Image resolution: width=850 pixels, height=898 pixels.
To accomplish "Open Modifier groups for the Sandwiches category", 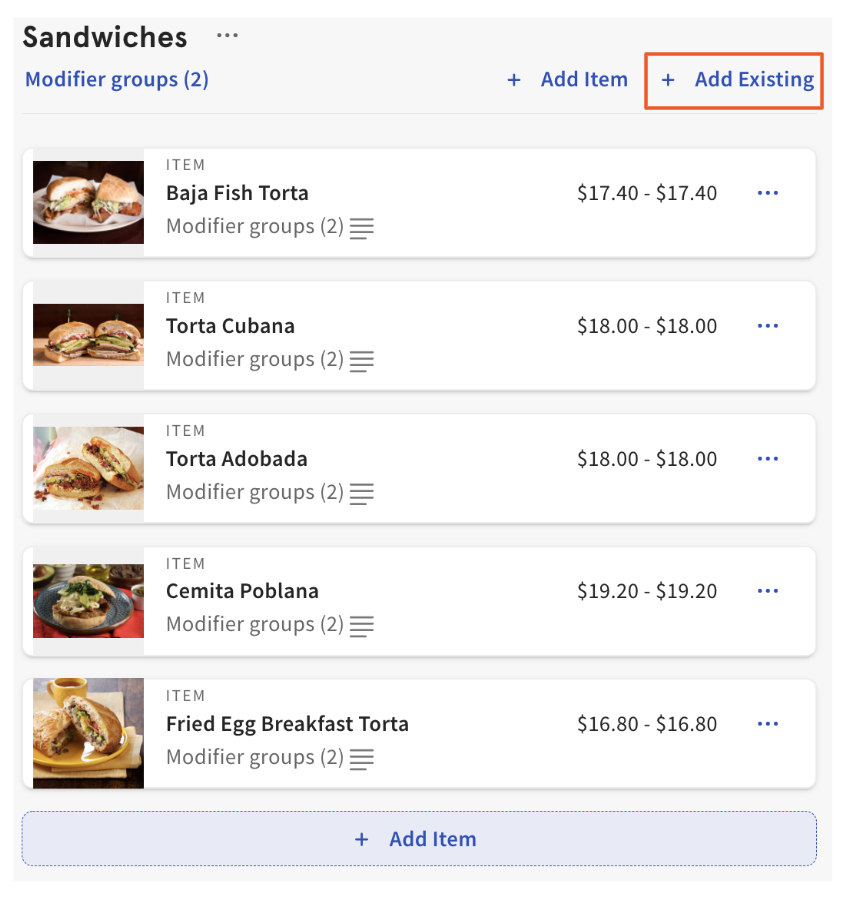I will click(x=116, y=79).
